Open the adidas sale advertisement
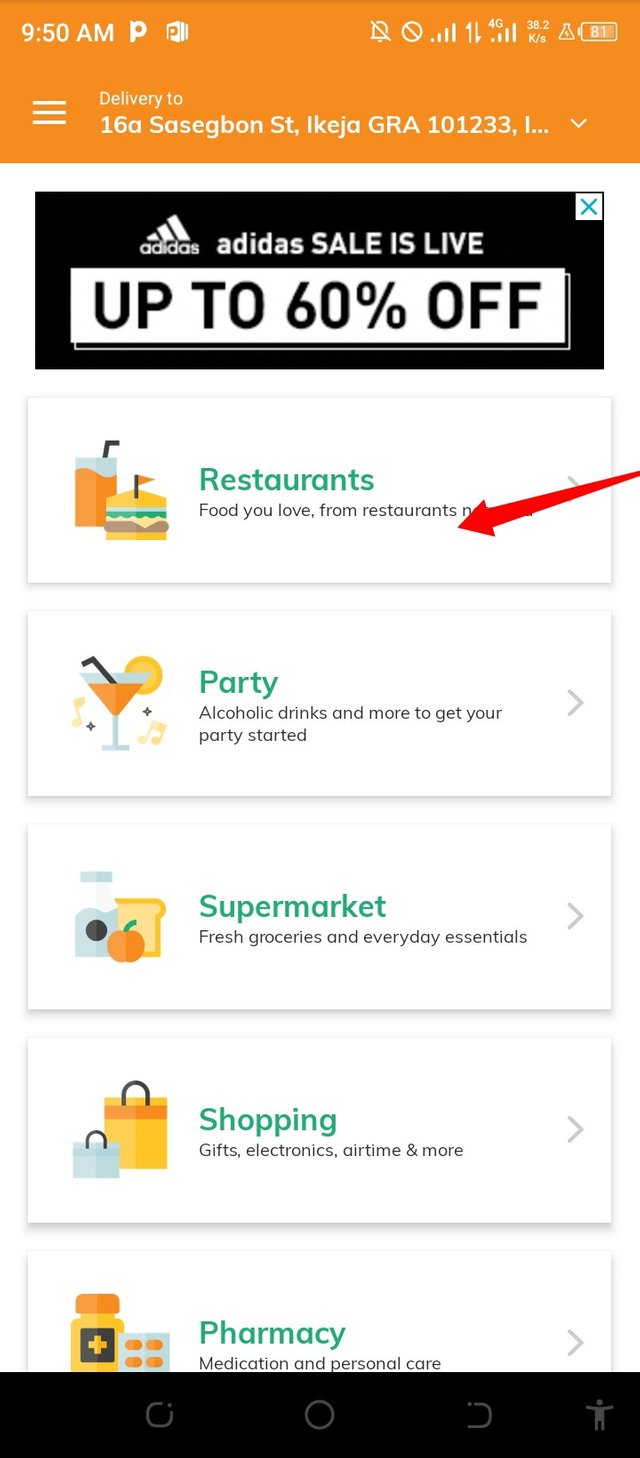 pyautogui.click(x=319, y=290)
